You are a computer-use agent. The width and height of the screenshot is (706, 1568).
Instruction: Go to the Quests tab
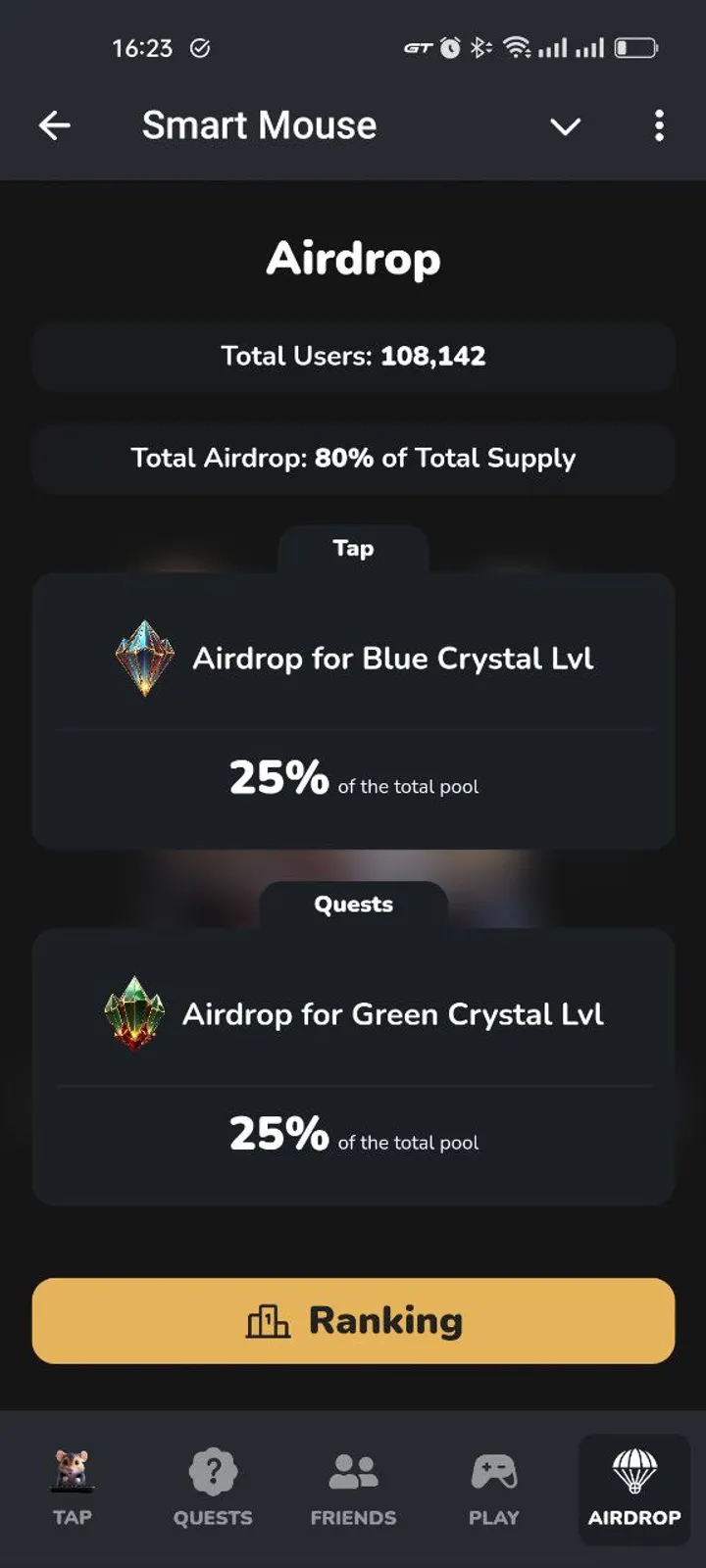(x=213, y=1488)
